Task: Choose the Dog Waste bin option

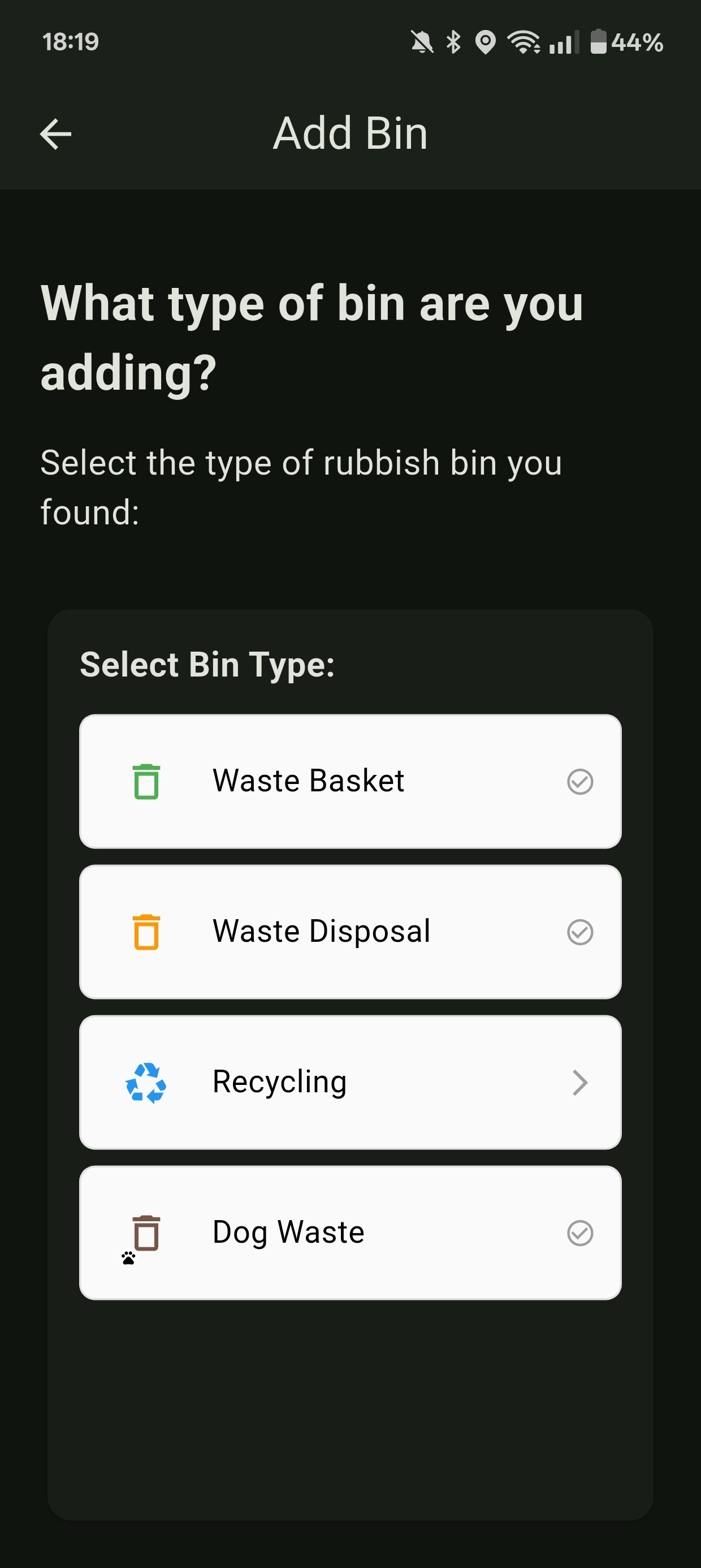Action: click(x=350, y=1231)
